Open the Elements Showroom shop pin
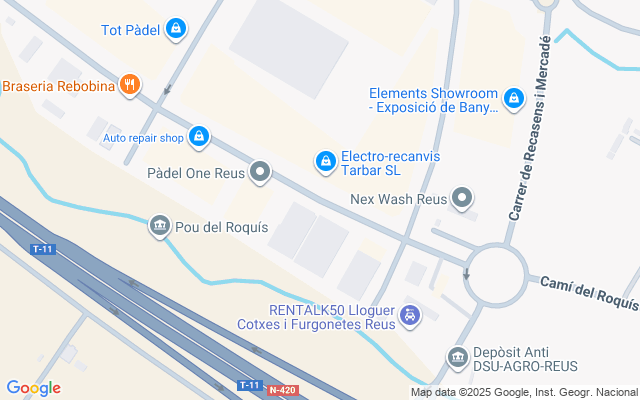640x400 pixels. (513, 98)
